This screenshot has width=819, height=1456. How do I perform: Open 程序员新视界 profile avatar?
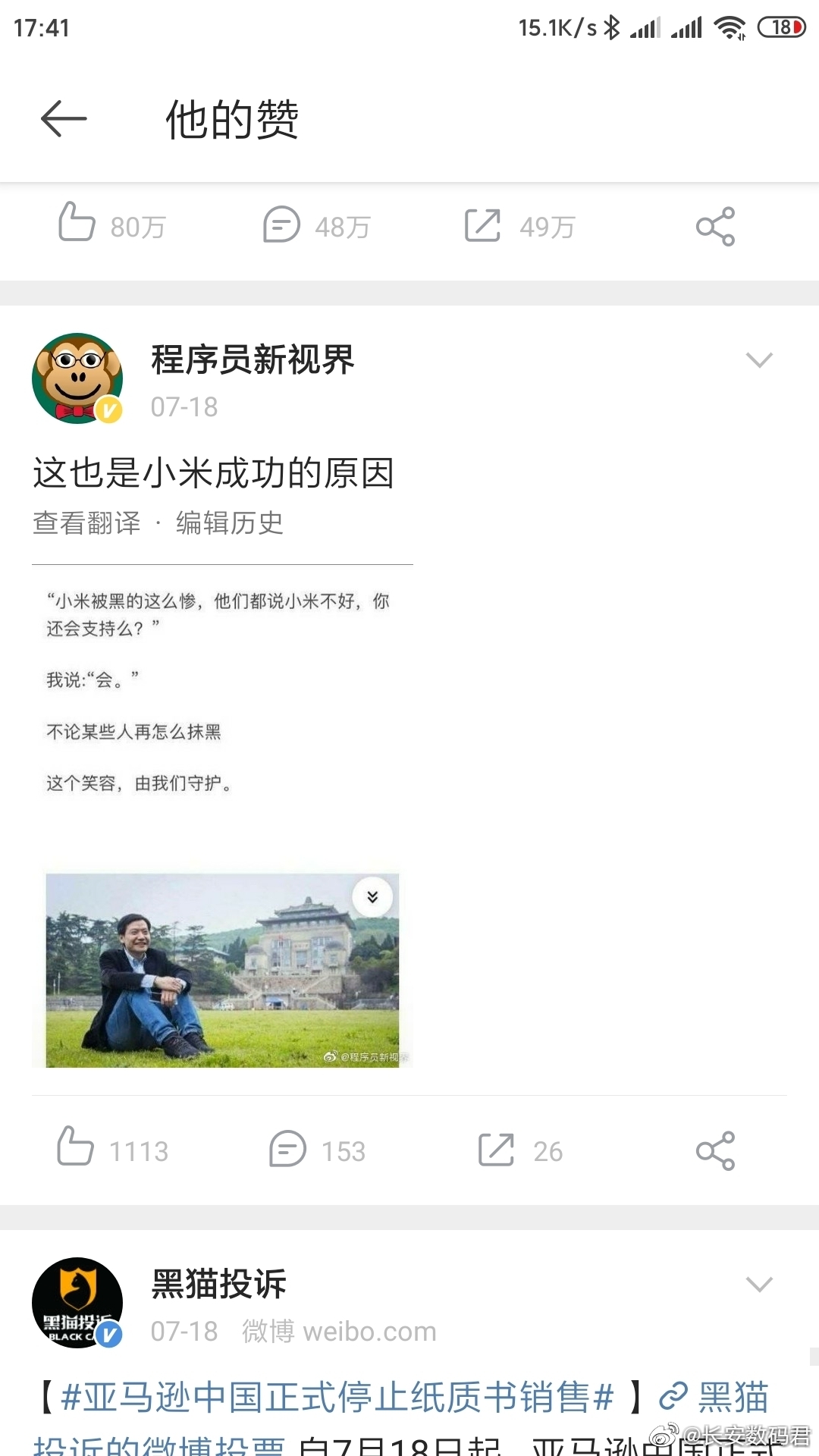pyautogui.click(x=77, y=378)
